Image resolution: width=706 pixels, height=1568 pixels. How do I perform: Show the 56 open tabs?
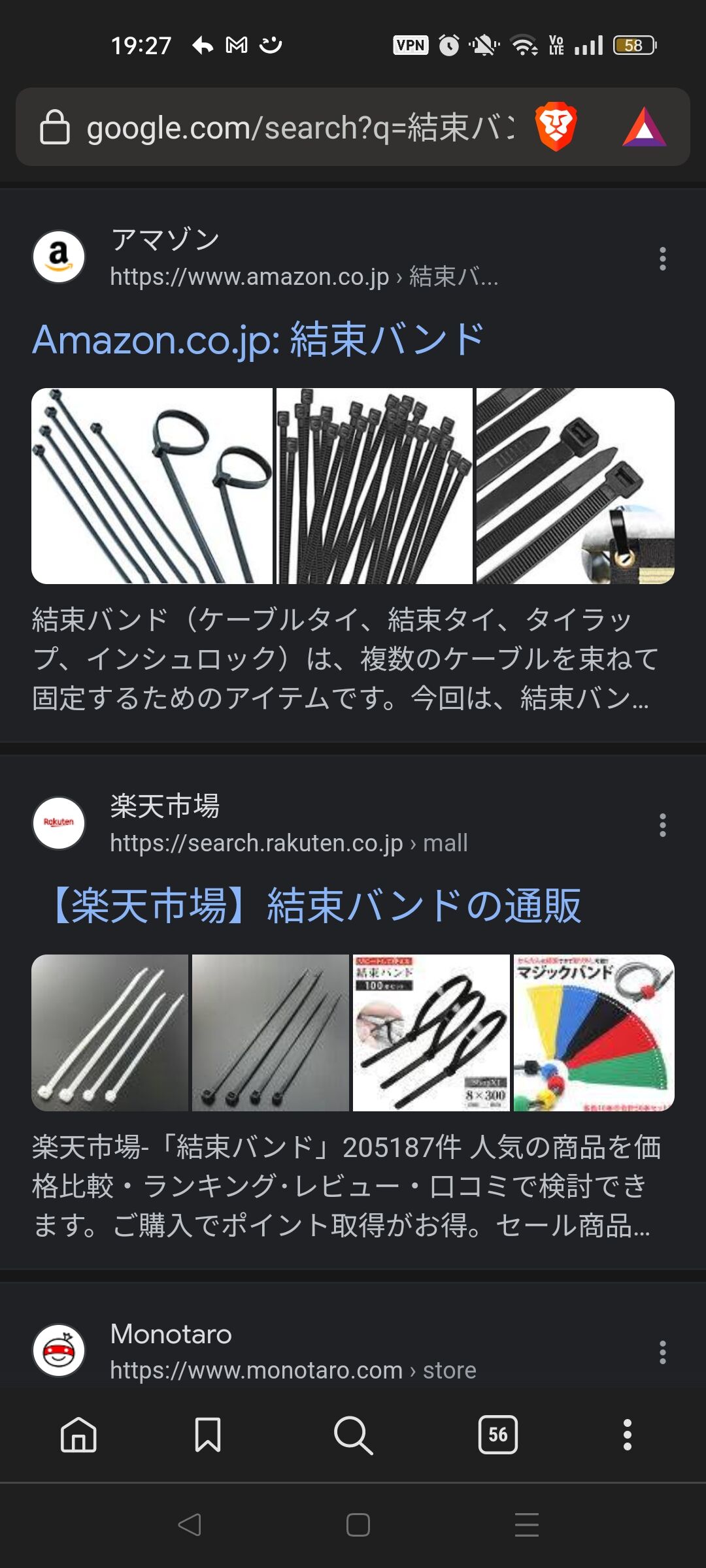(x=497, y=1435)
